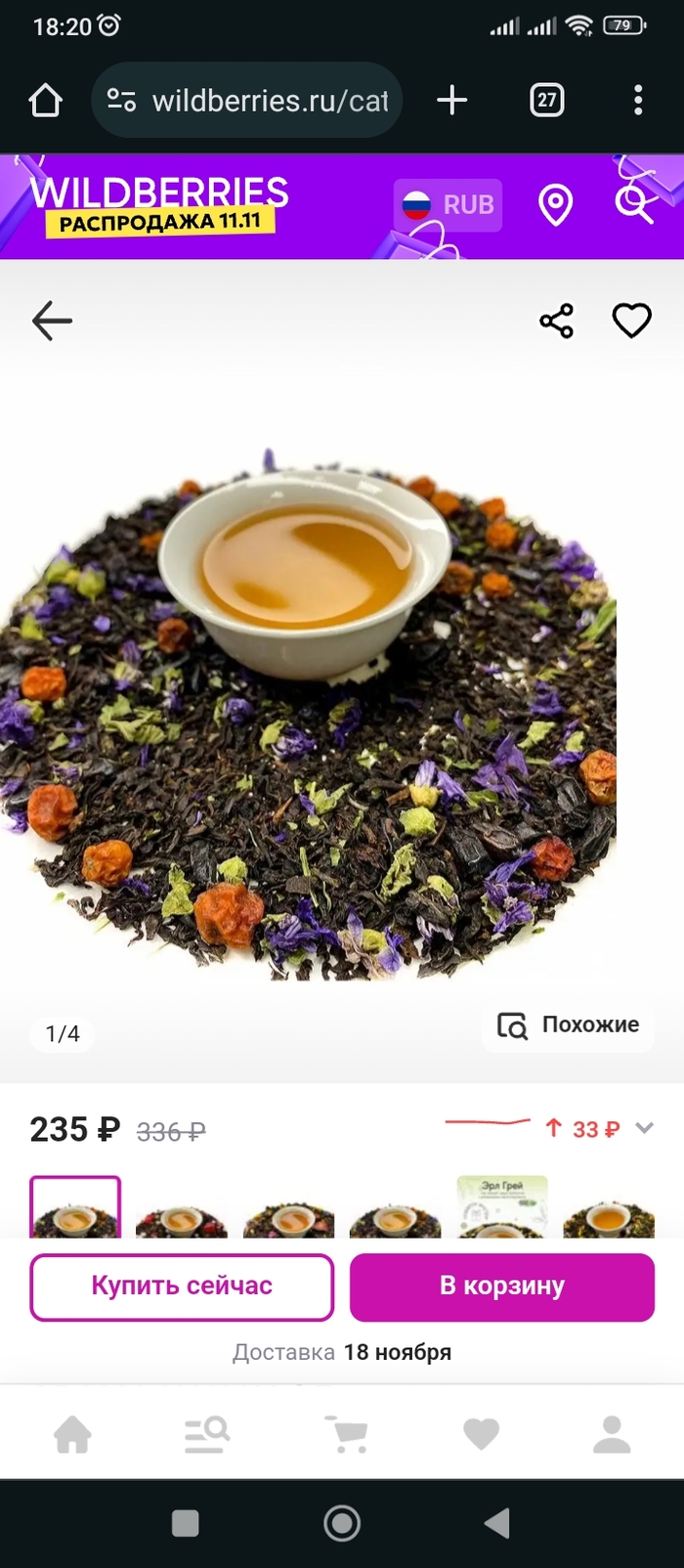Viewport: 684px width, 1568px height.
Task: Expand the price change chevron
Action: tap(644, 1128)
